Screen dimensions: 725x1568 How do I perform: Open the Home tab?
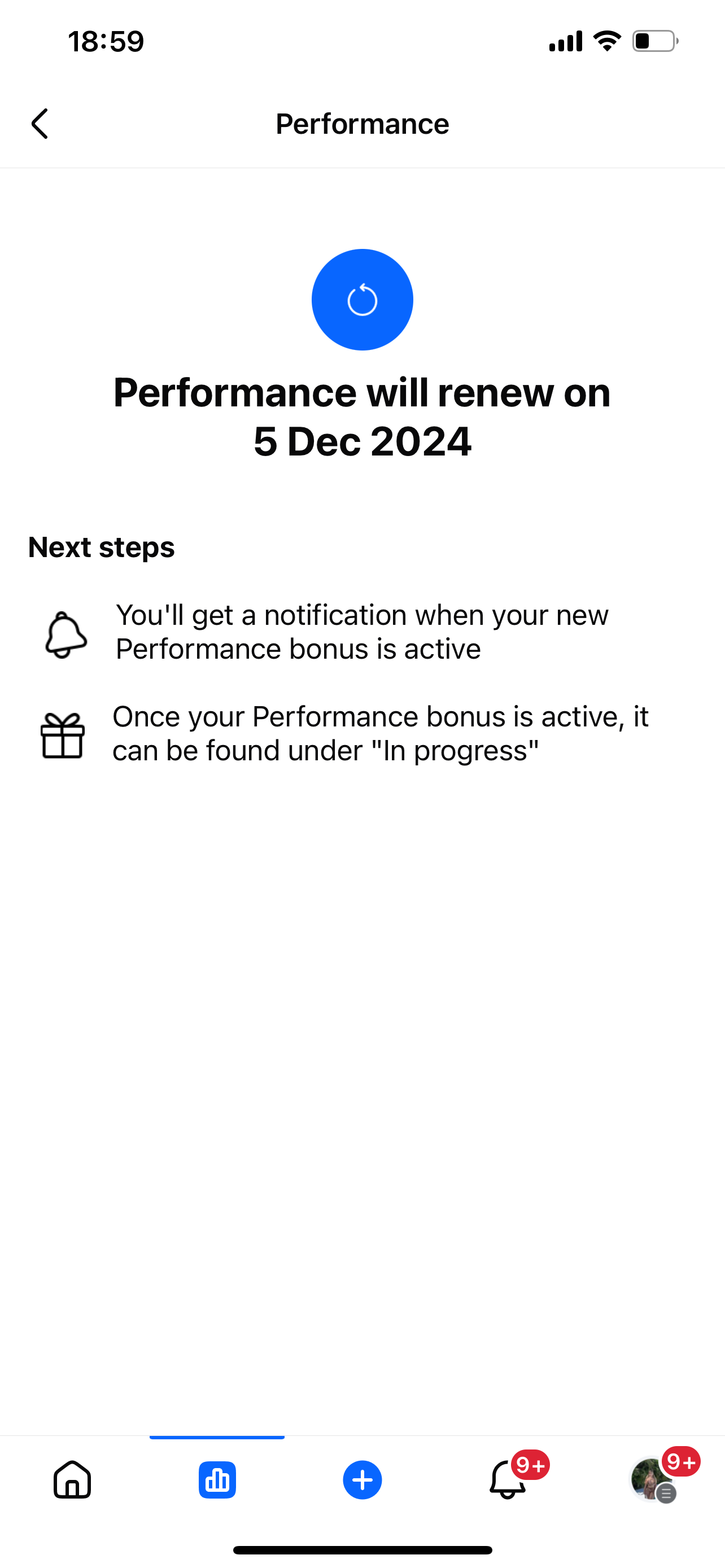coord(72,1480)
